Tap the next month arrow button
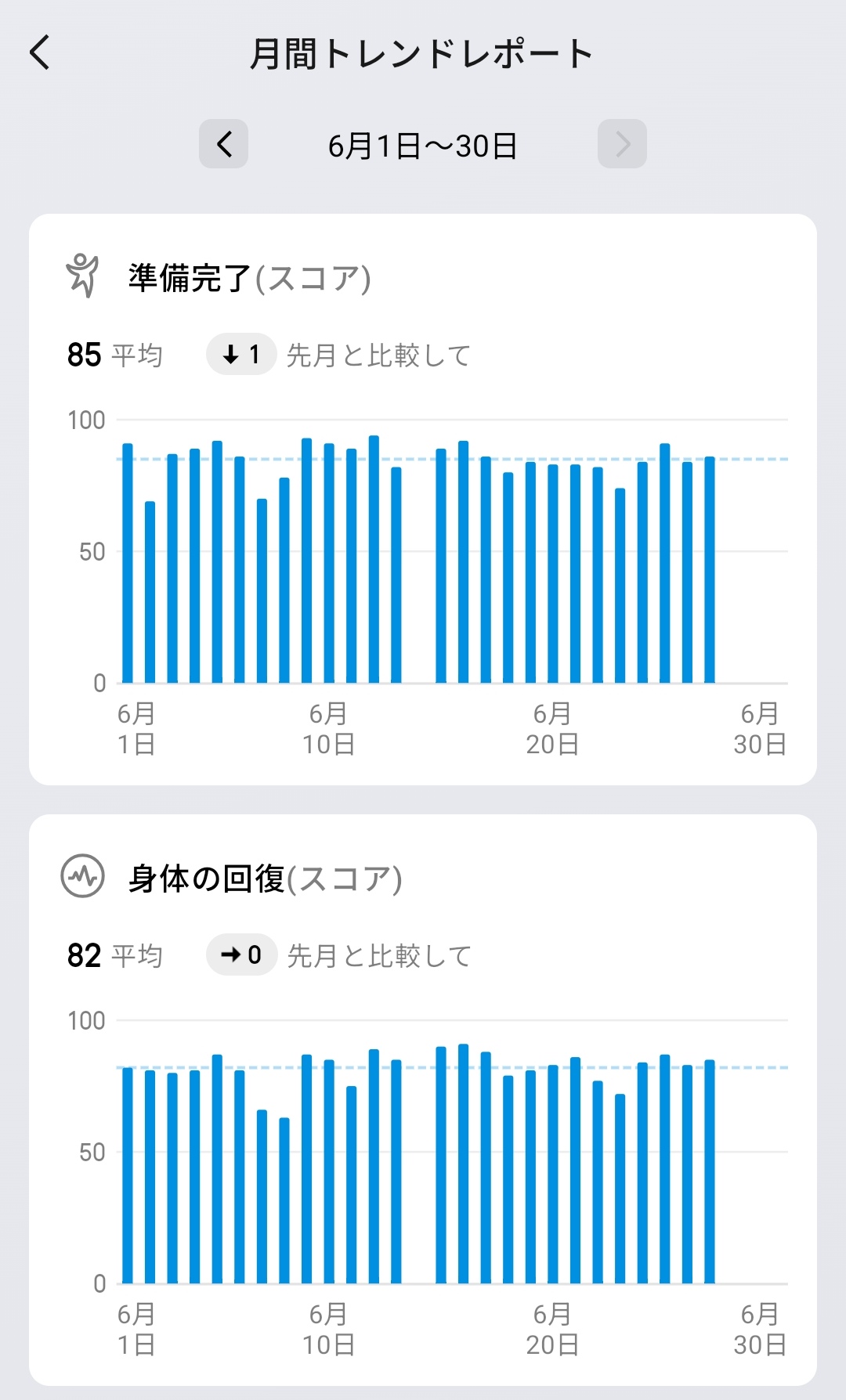This screenshot has width=846, height=1400. pyautogui.click(x=622, y=144)
